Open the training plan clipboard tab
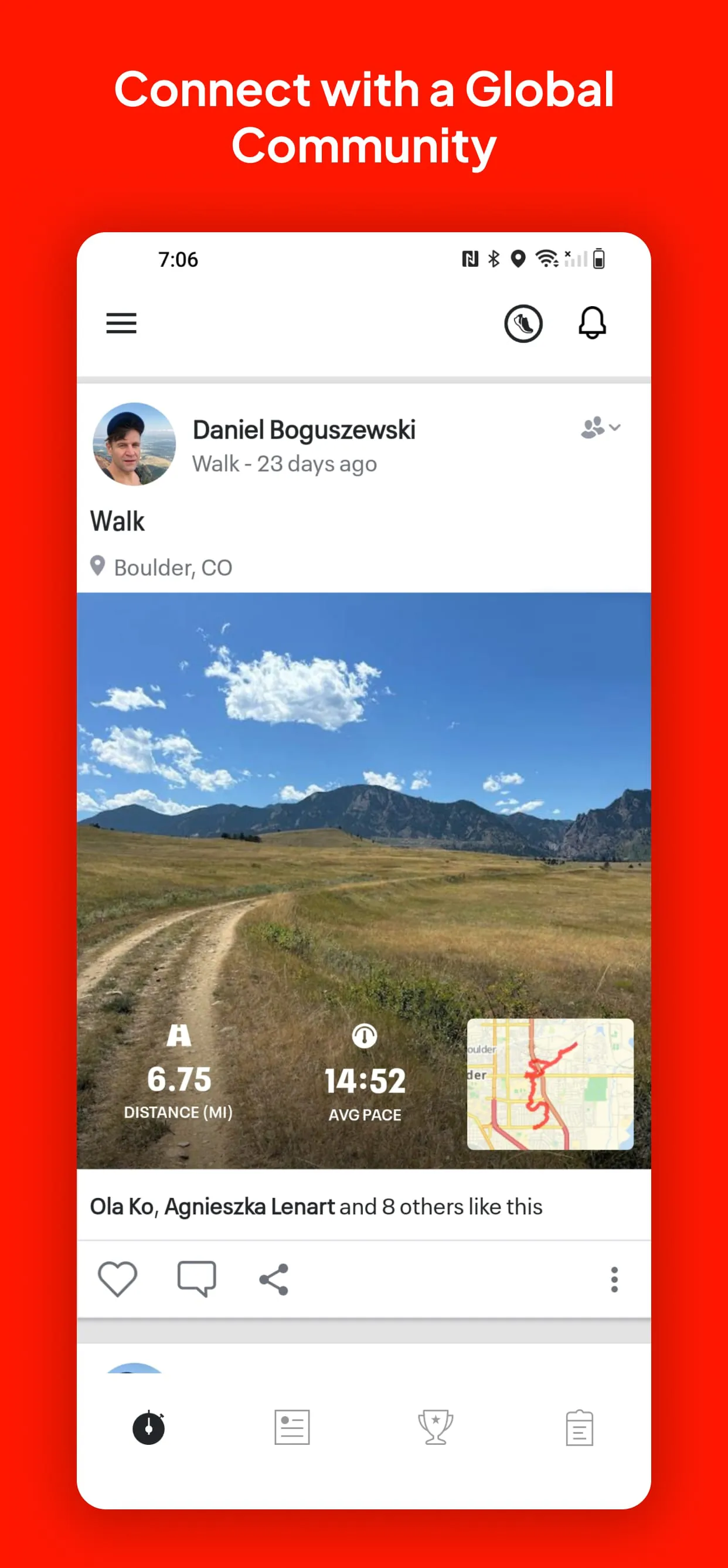 tap(580, 1428)
